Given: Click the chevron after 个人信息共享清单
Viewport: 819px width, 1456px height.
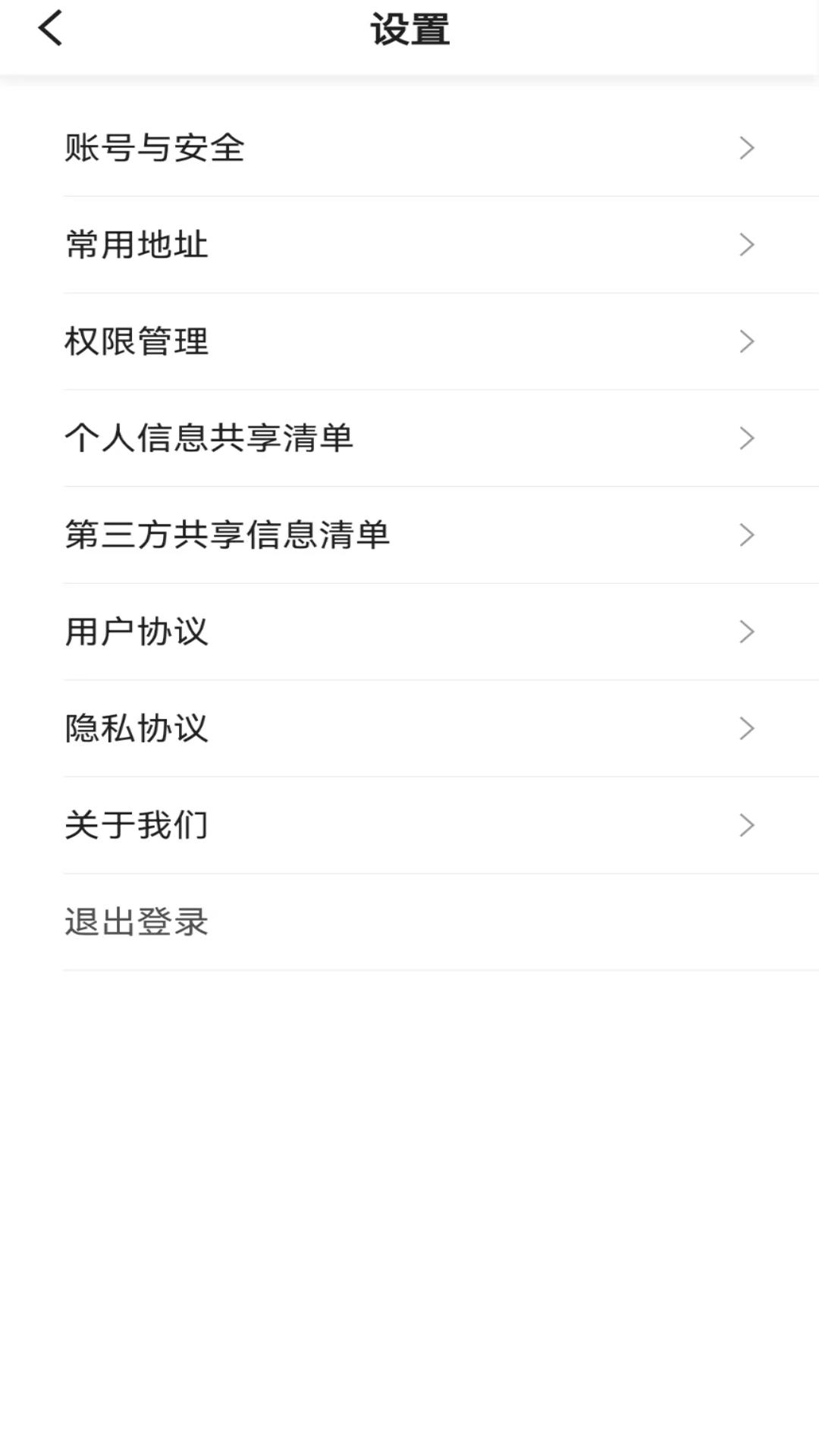Looking at the screenshot, I should [x=747, y=438].
